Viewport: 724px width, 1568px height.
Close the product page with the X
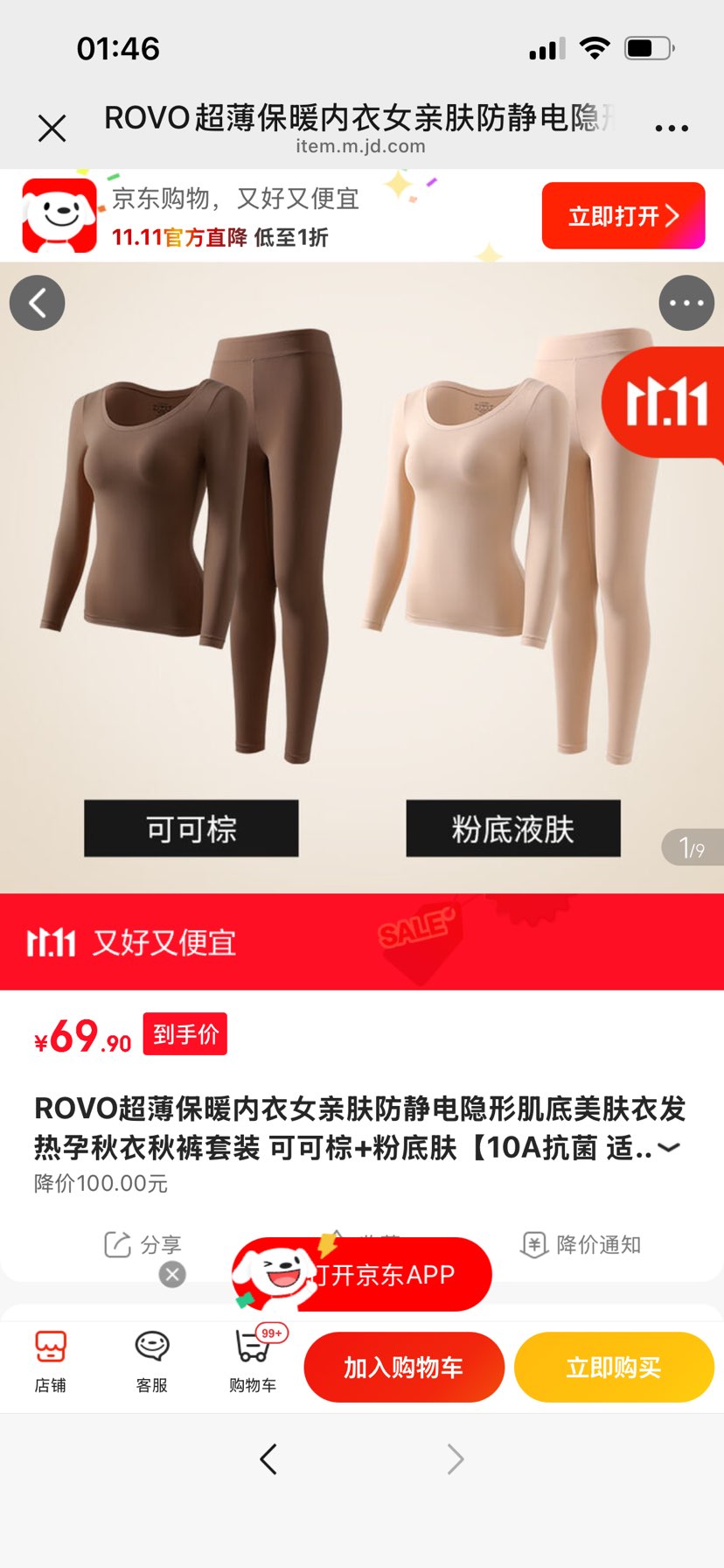pyautogui.click(x=52, y=126)
